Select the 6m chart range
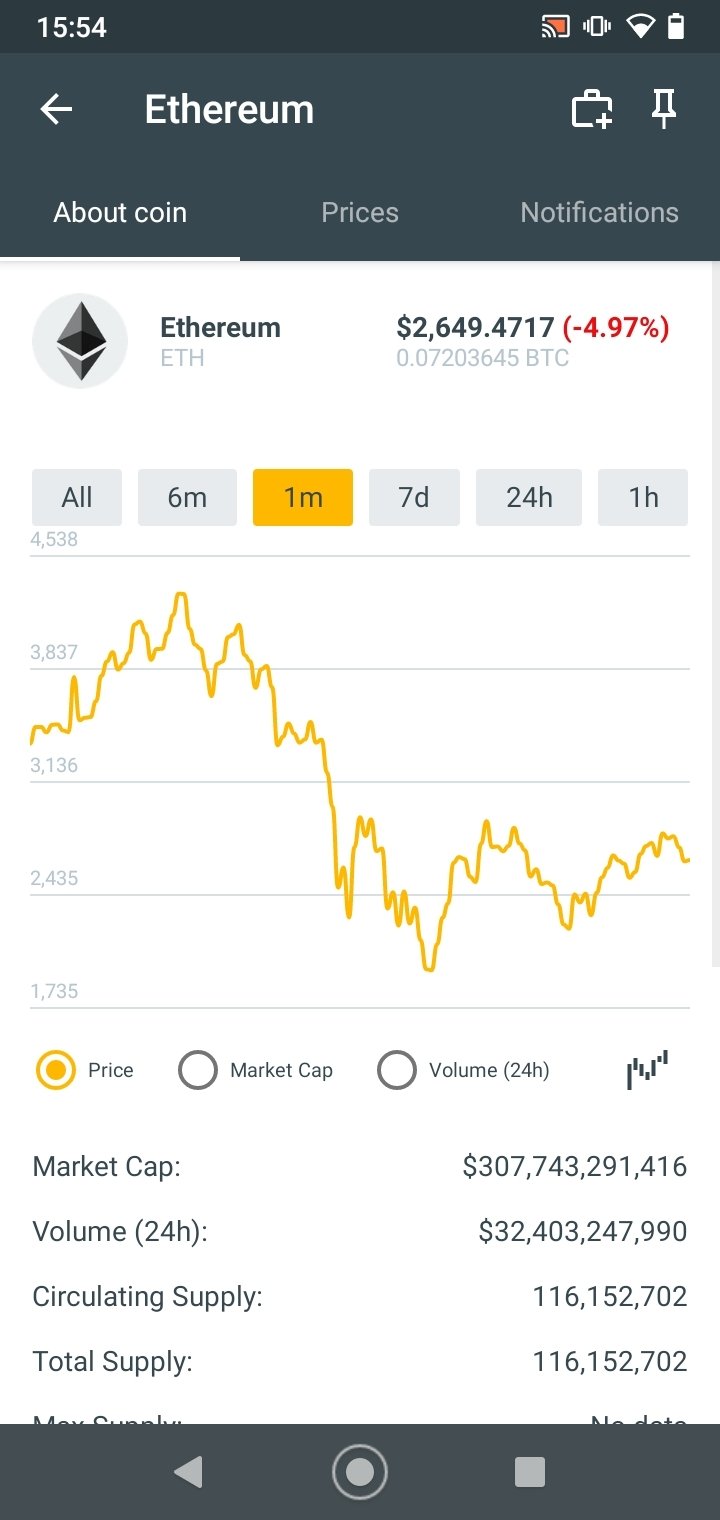Image resolution: width=720 pixels, height=1520 pixels. coord(187,497)
